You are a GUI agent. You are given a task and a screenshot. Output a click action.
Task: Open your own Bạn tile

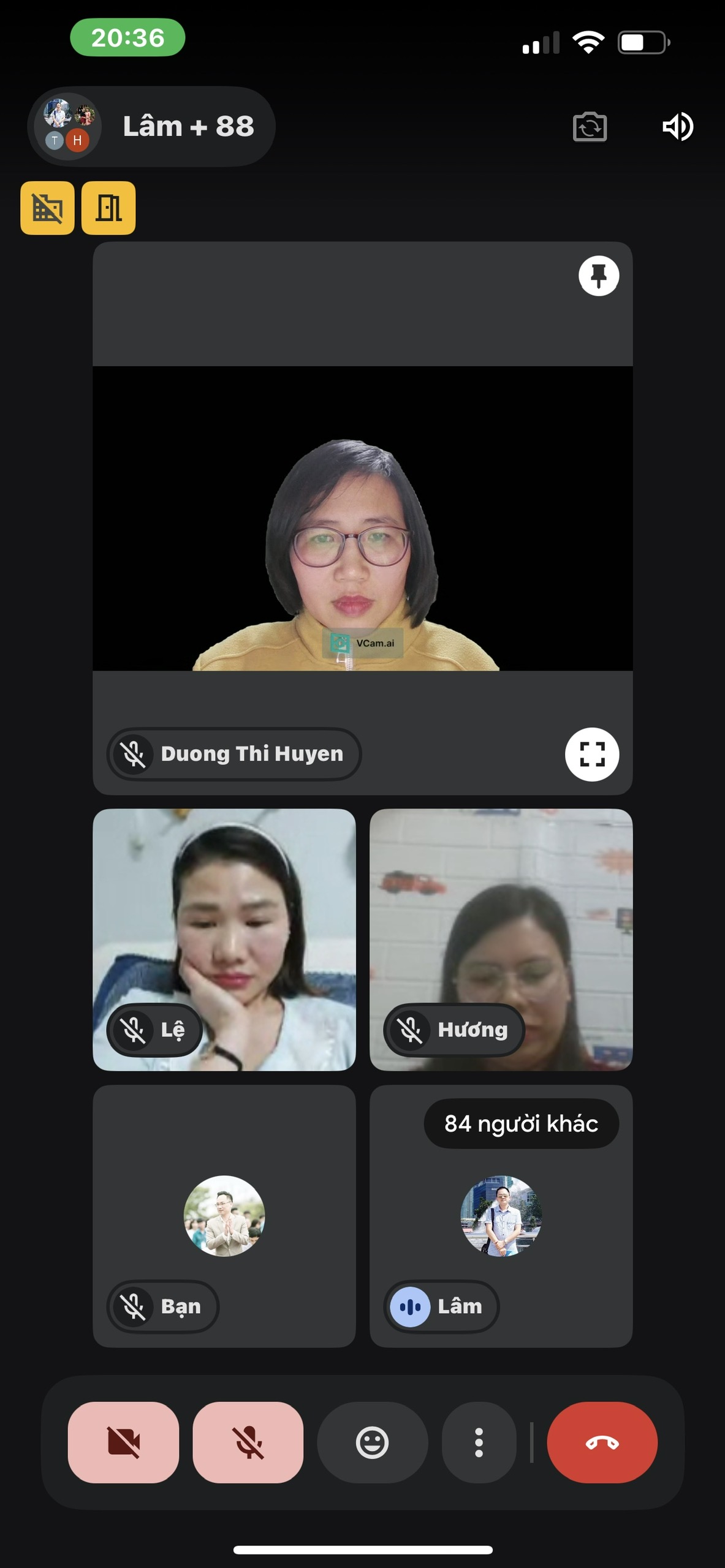(x=224, y=1216)
